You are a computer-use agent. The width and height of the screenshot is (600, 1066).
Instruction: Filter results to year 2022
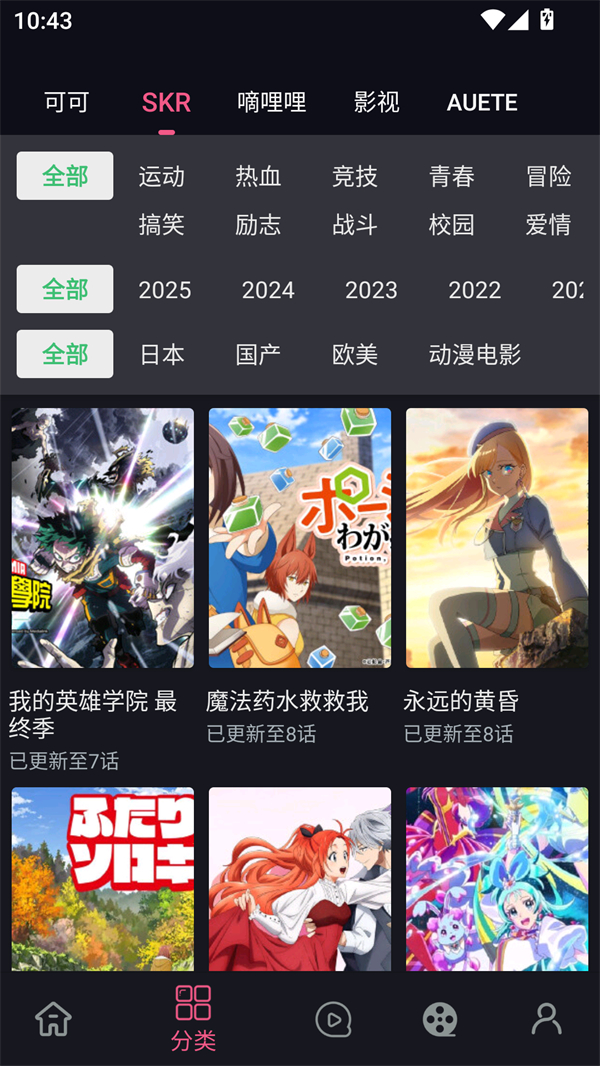pos(474,290)
